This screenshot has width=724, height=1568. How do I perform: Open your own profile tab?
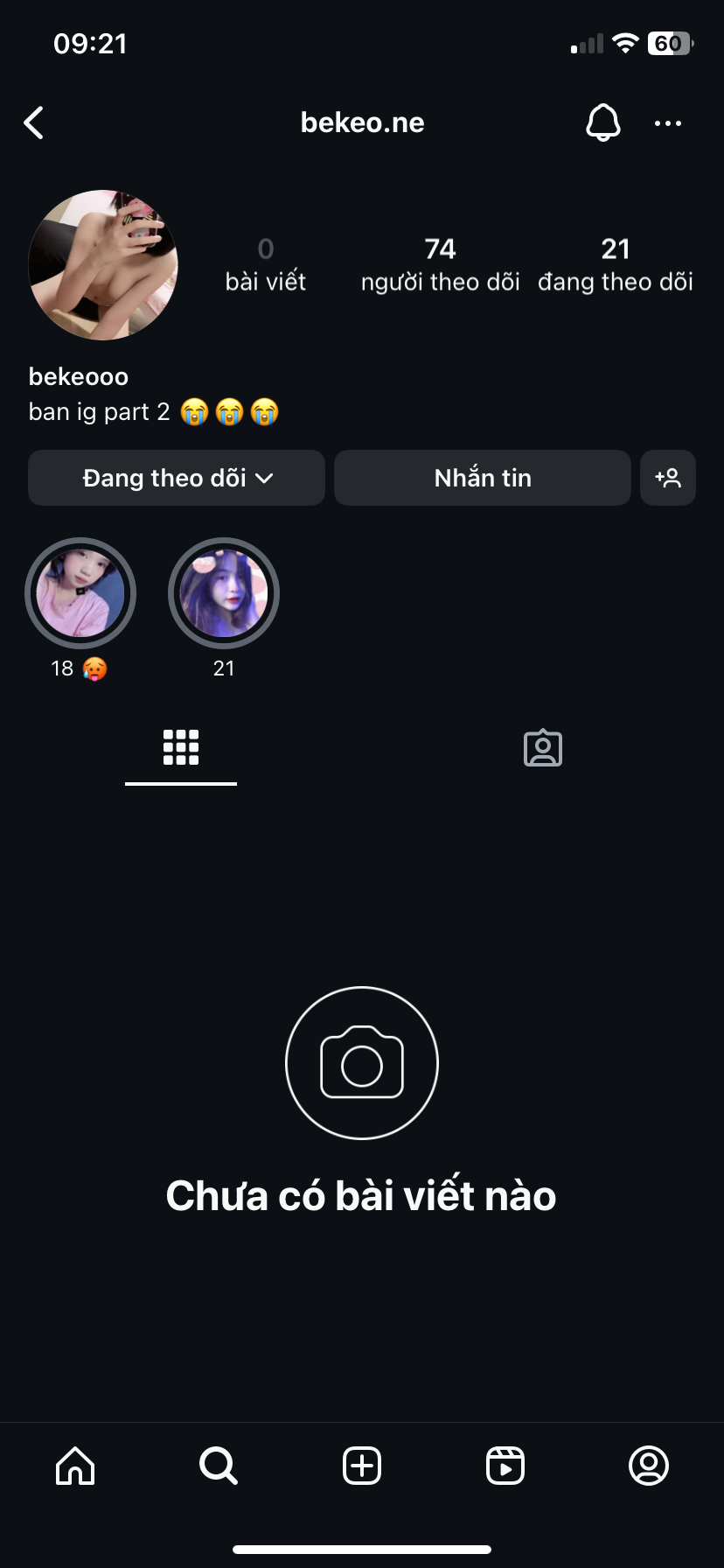[649, 1466]
